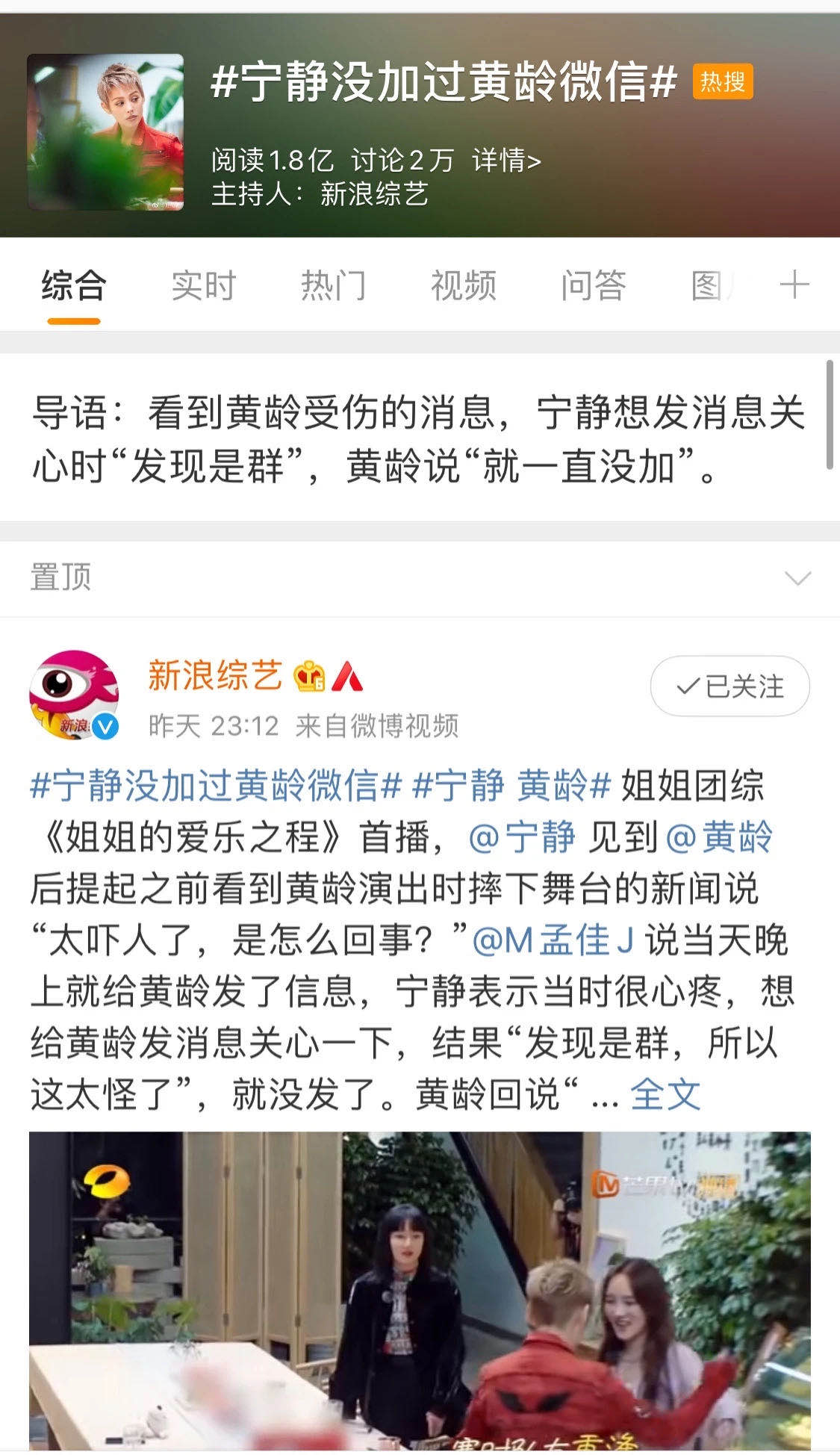
Task: Visit the @M孟佳J mention link
Action: tap(553, 940)
